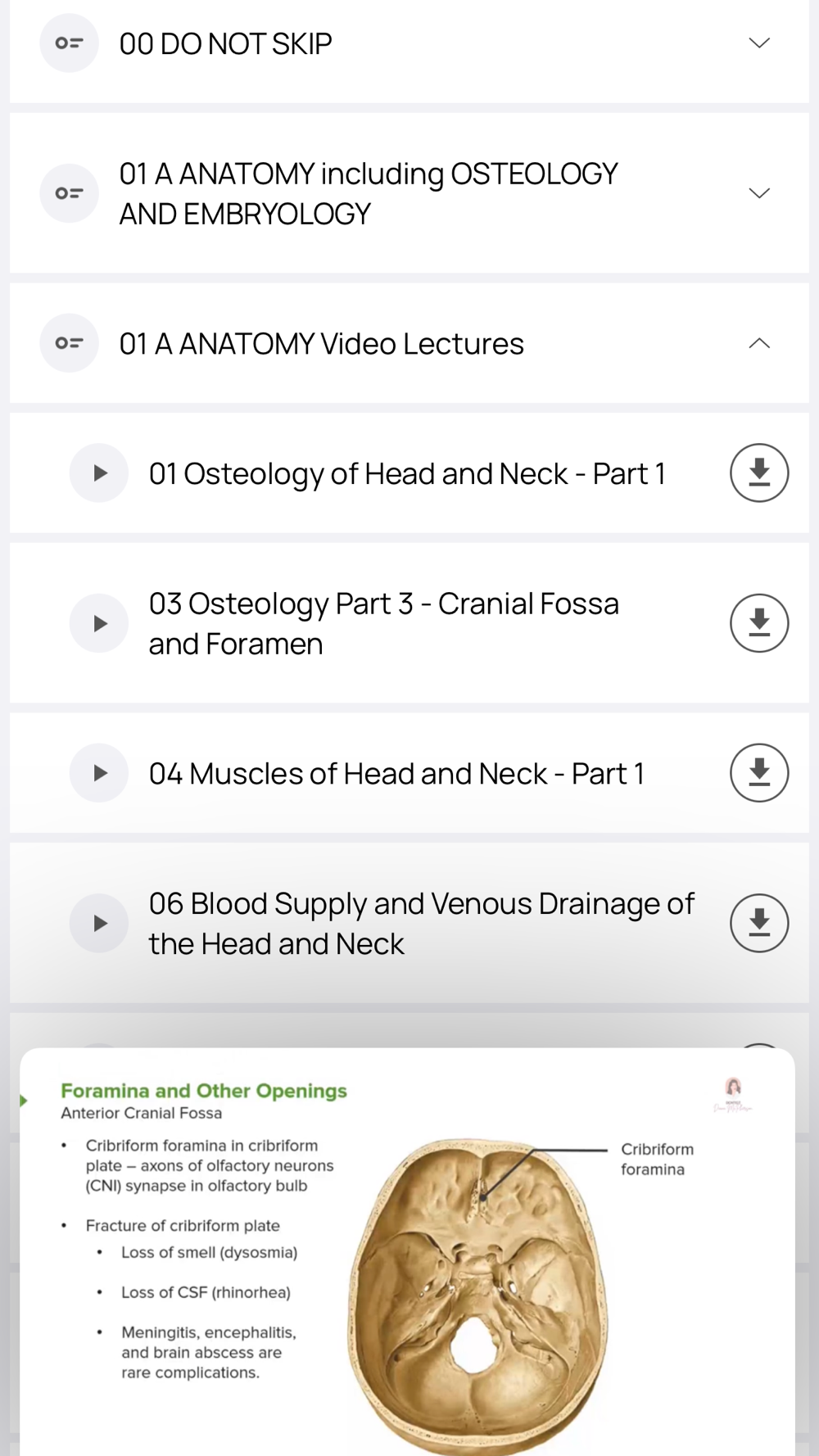Collapse 01 A ANATOMY Video Lectures section
Viewport: 819px width, 1456px height.
pyautogui.click(x=758, y=343)
